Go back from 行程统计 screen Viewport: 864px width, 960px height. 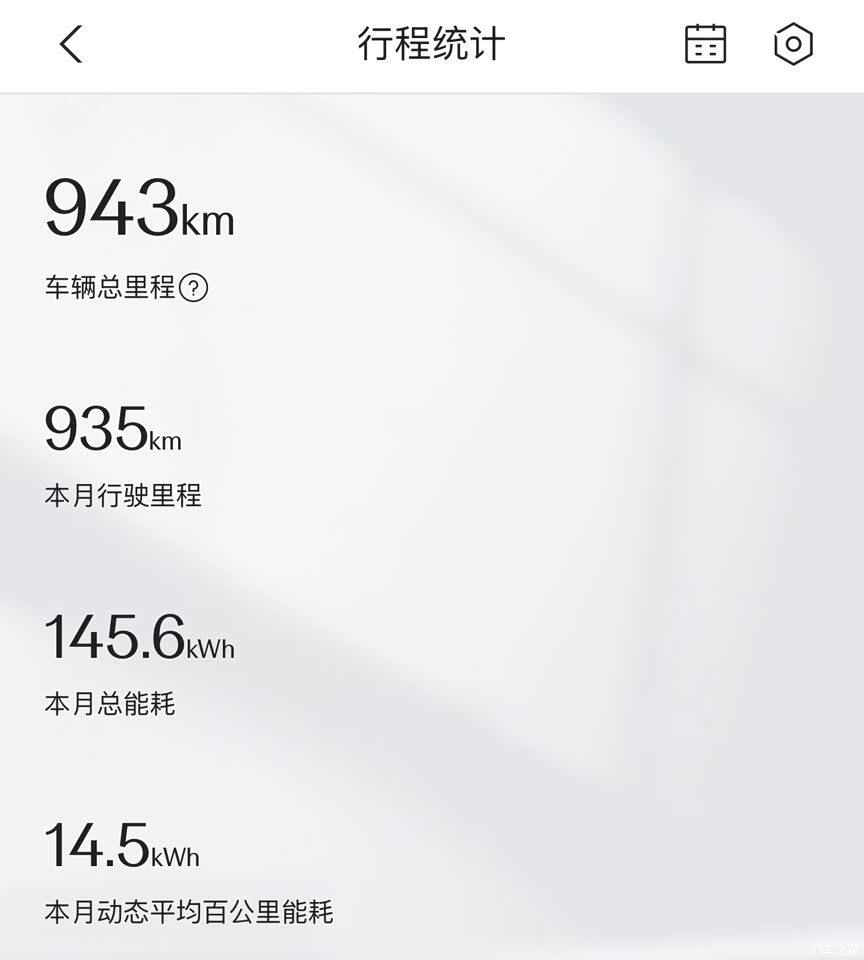pyautogui.click(x=71, y=45)
